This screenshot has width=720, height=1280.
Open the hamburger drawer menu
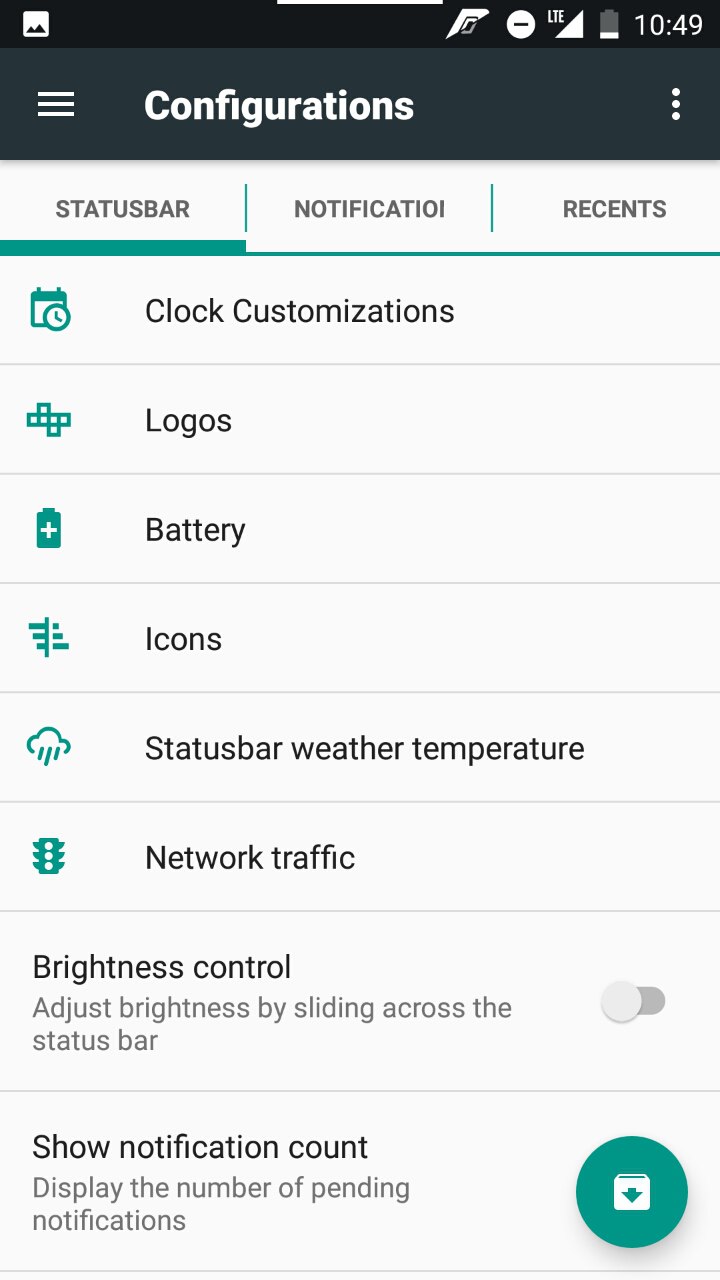click(x=56, y=105)
